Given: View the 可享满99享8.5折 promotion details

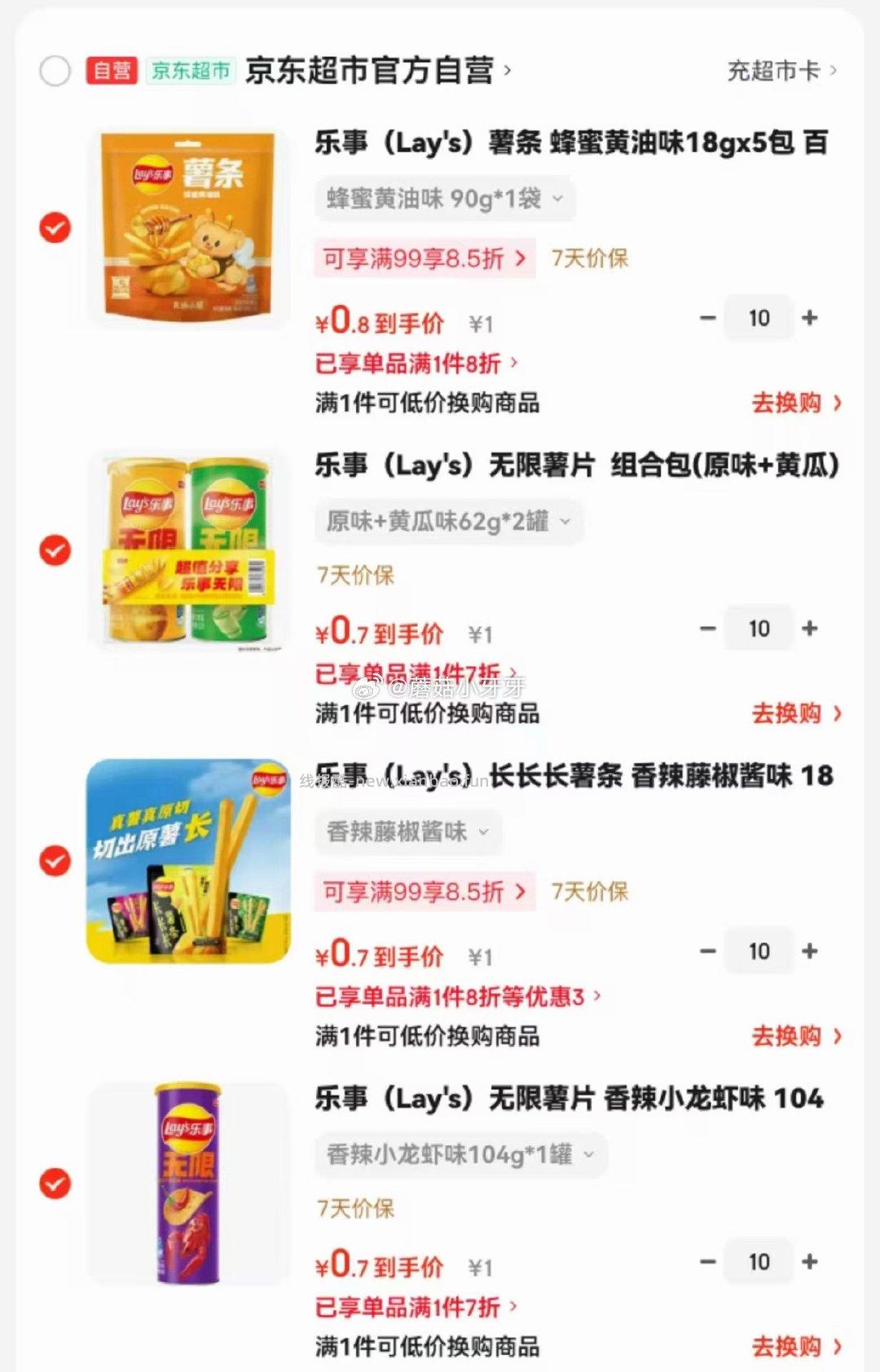Looking at the screenshot, I should 424,258.
